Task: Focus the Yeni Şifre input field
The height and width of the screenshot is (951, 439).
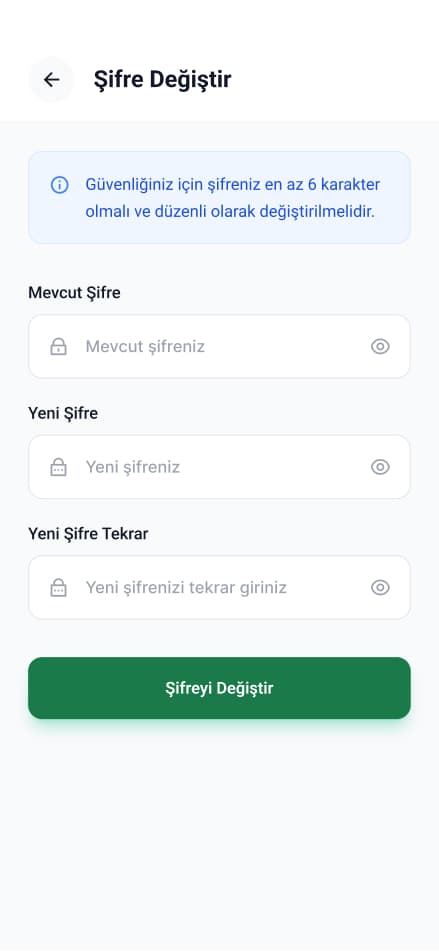Action: coord(219,467)
